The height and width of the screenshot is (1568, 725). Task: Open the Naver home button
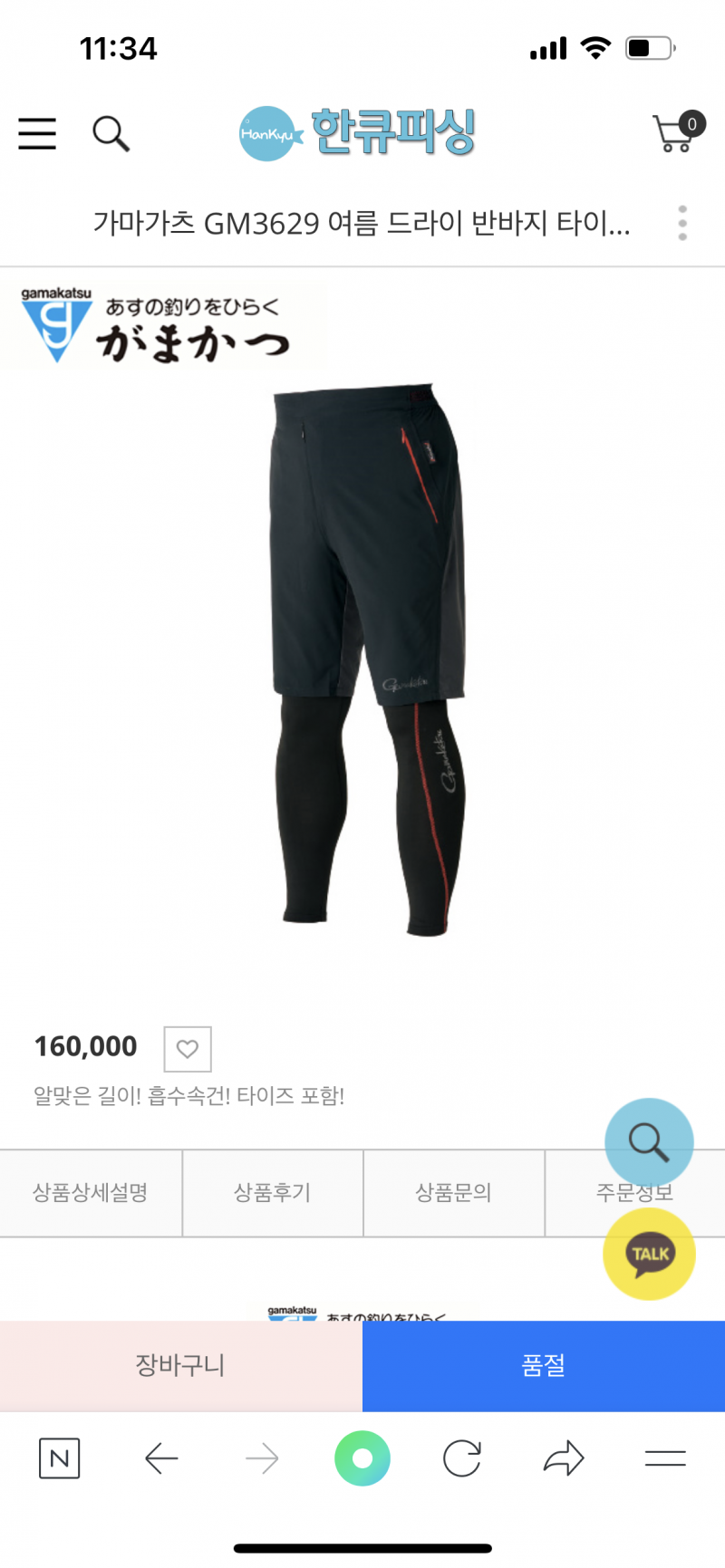(60, 1458)
